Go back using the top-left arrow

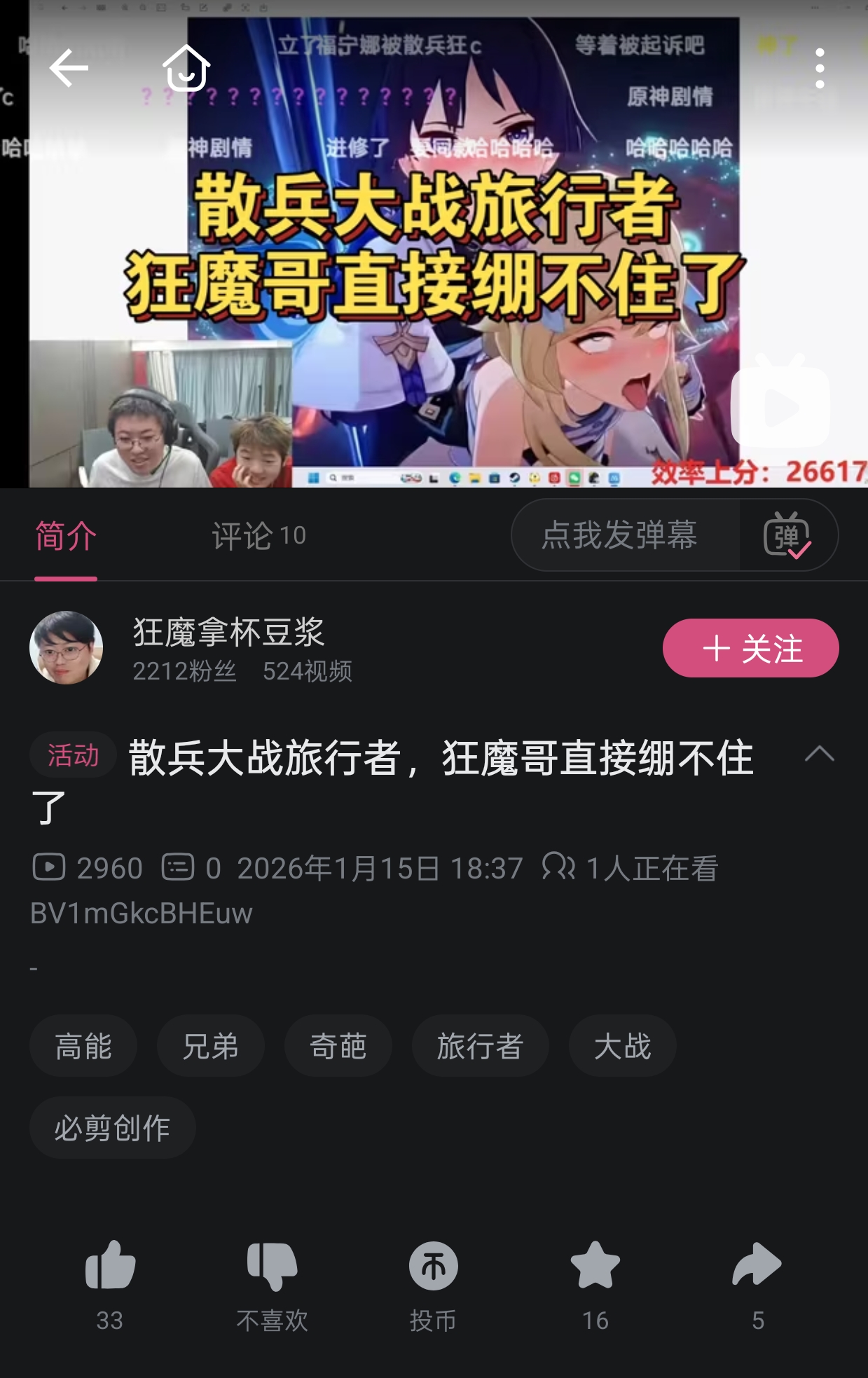coord(69,68)
